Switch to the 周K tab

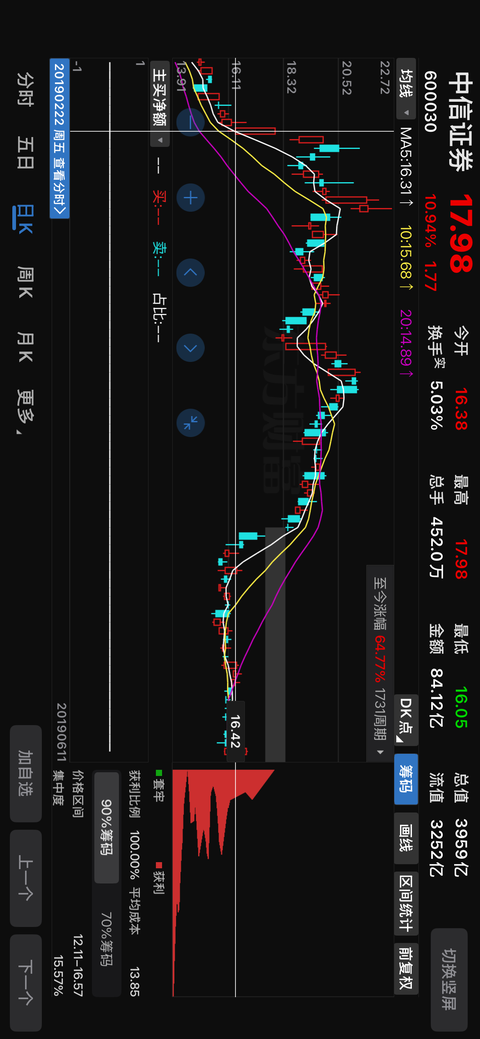(25, 286)
